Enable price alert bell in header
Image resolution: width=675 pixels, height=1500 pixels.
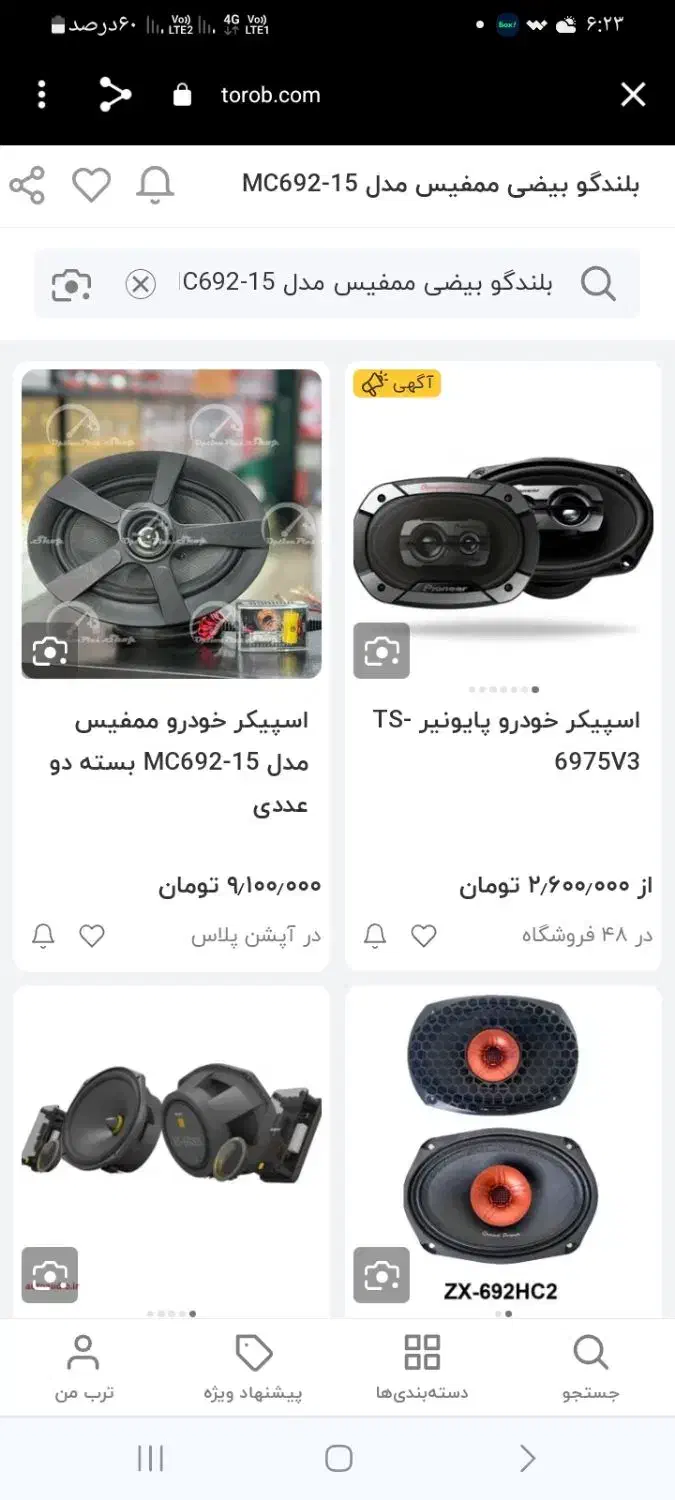tap(155, 185)
